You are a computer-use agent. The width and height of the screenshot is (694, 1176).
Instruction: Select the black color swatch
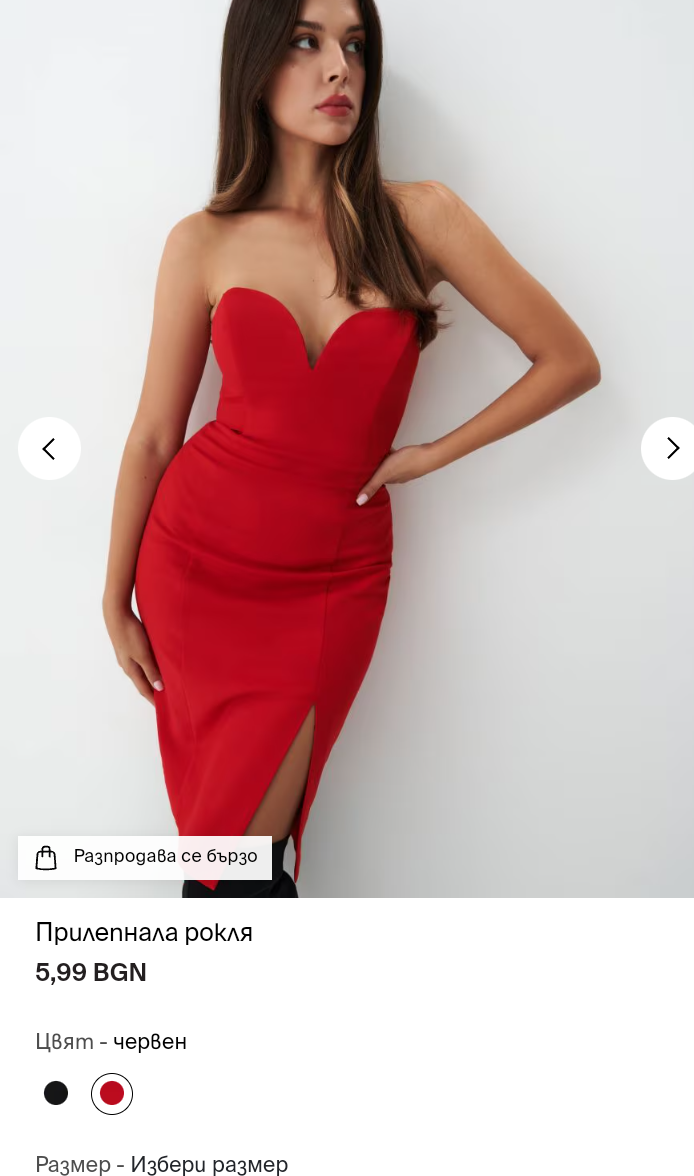point(56,1093)
